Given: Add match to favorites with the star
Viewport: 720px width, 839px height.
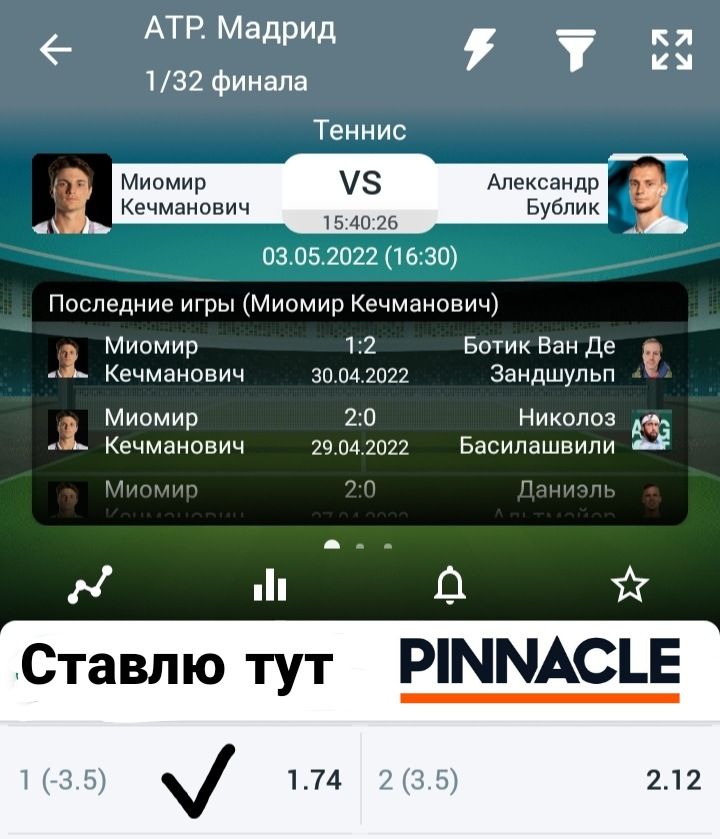Looking at the screenshot, I should coord(629,585).
